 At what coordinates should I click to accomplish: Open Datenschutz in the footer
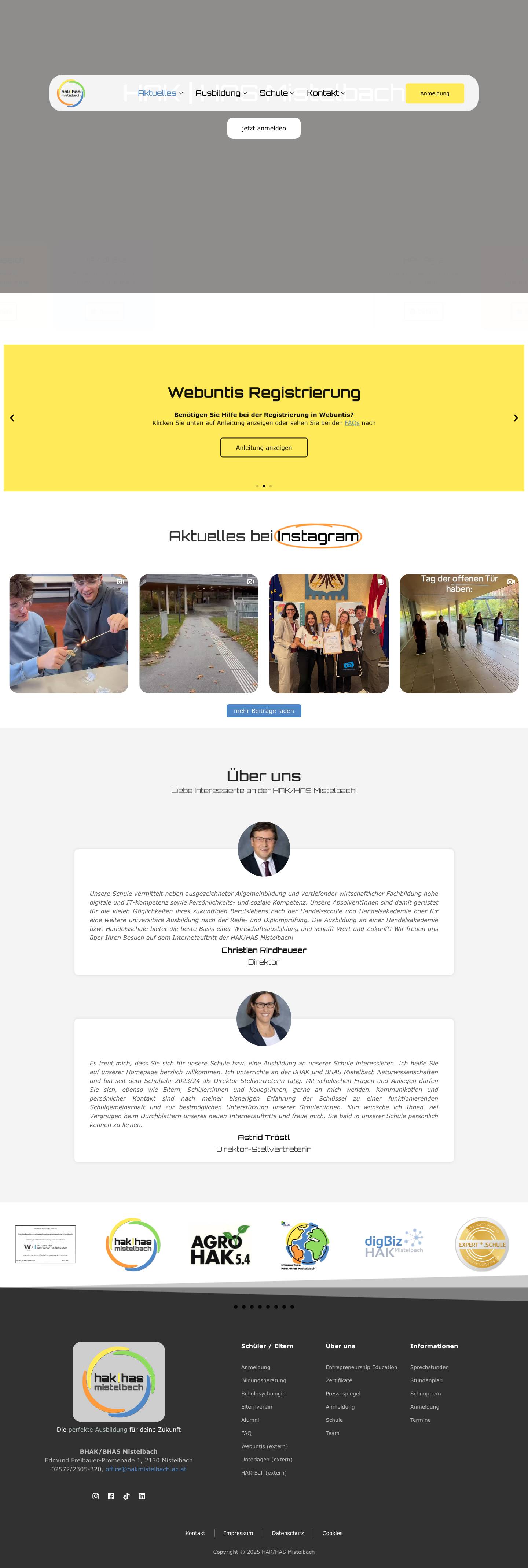287,1533
